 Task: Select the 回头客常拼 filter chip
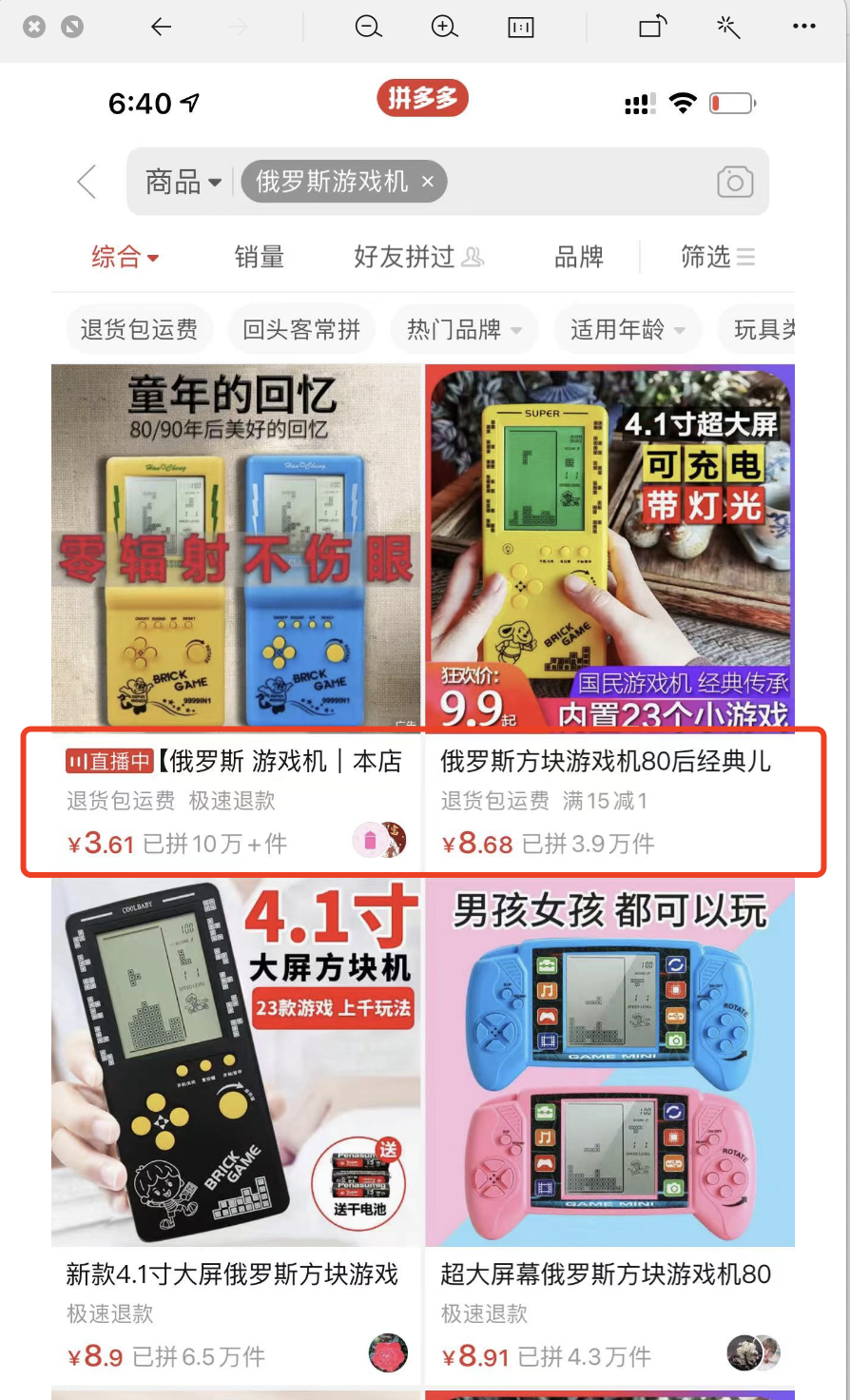click(301, 330)
